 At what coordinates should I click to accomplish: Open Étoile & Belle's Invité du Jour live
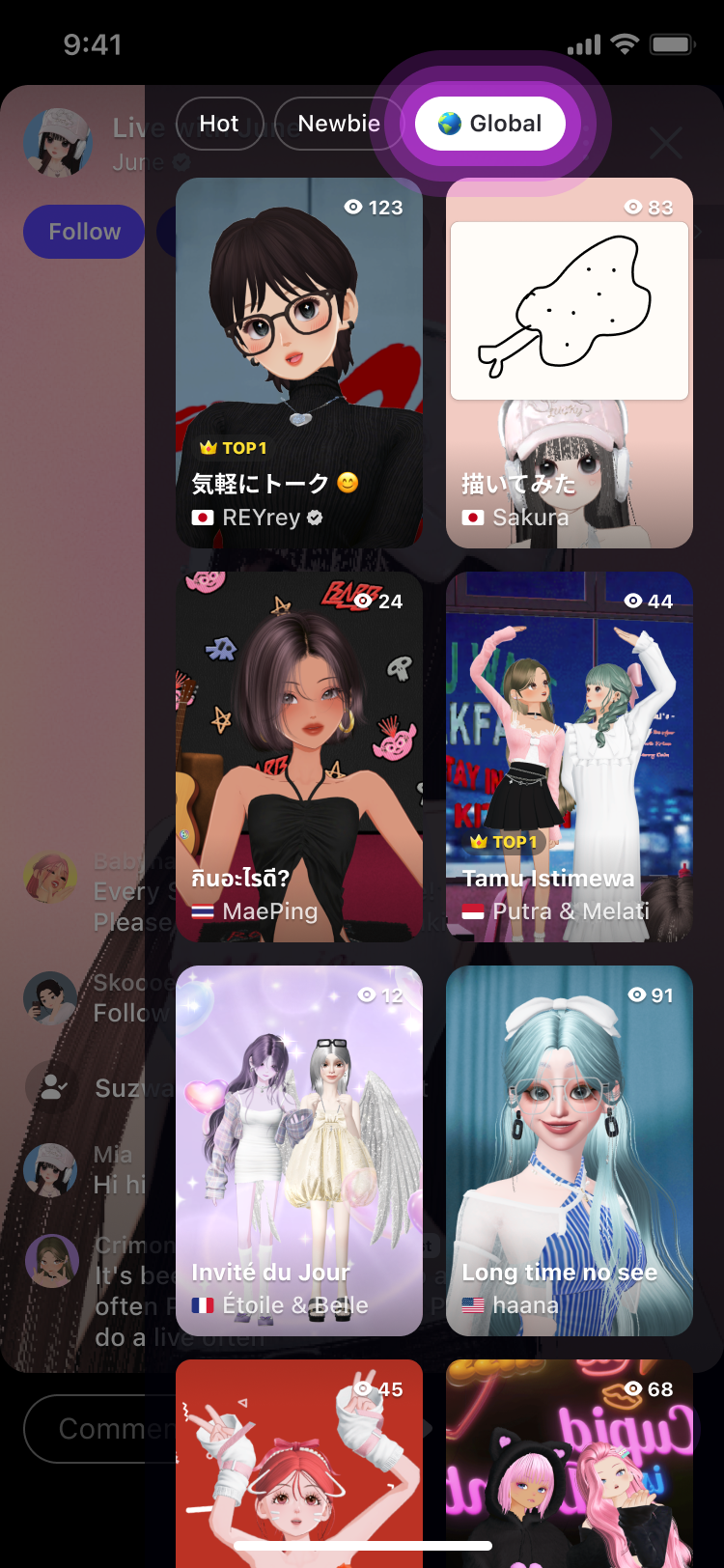click(x=299, y=1151)
